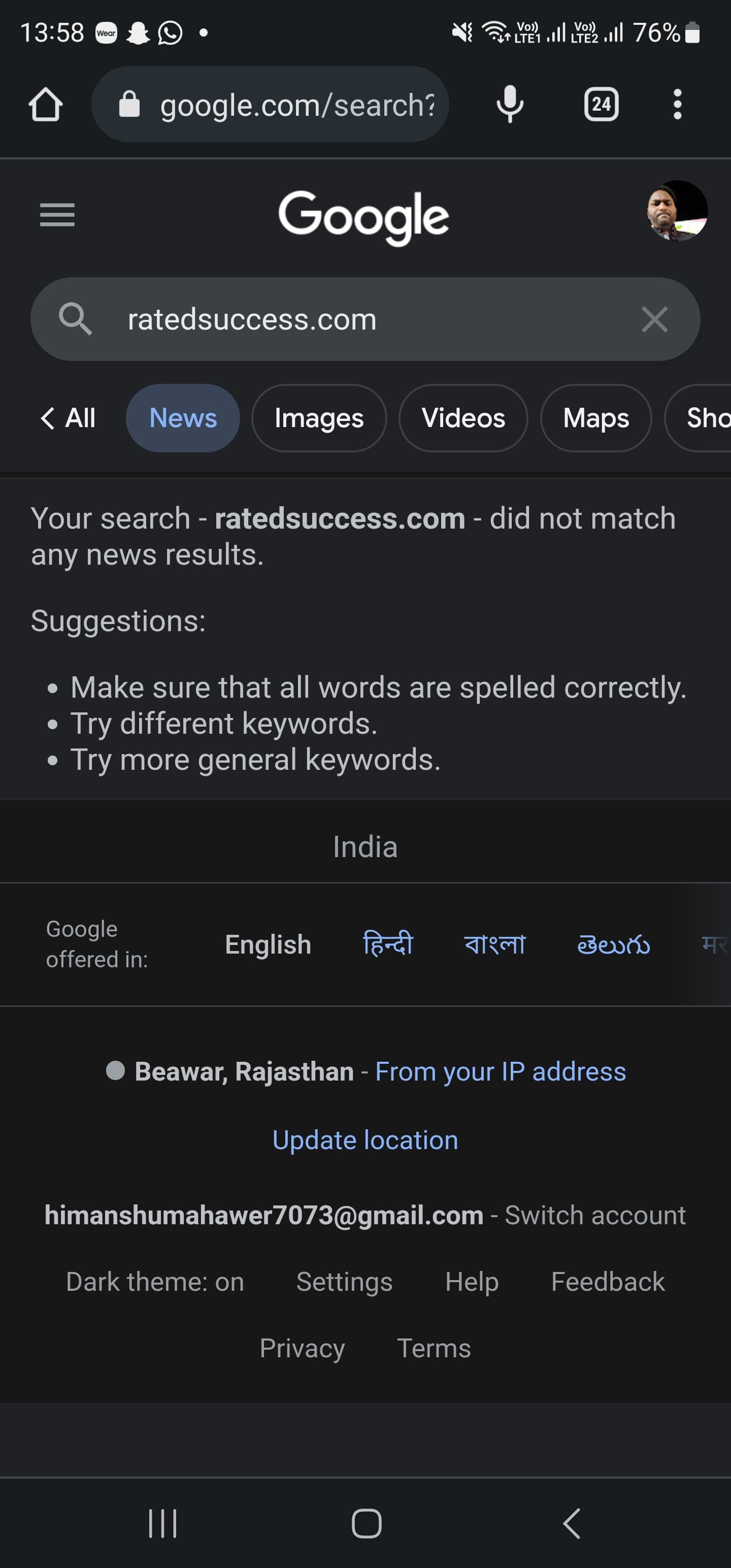Image resolution: width=731 pixels, height=1568 pixels.
Task: Go back to All results
Action: coord(68,418)
